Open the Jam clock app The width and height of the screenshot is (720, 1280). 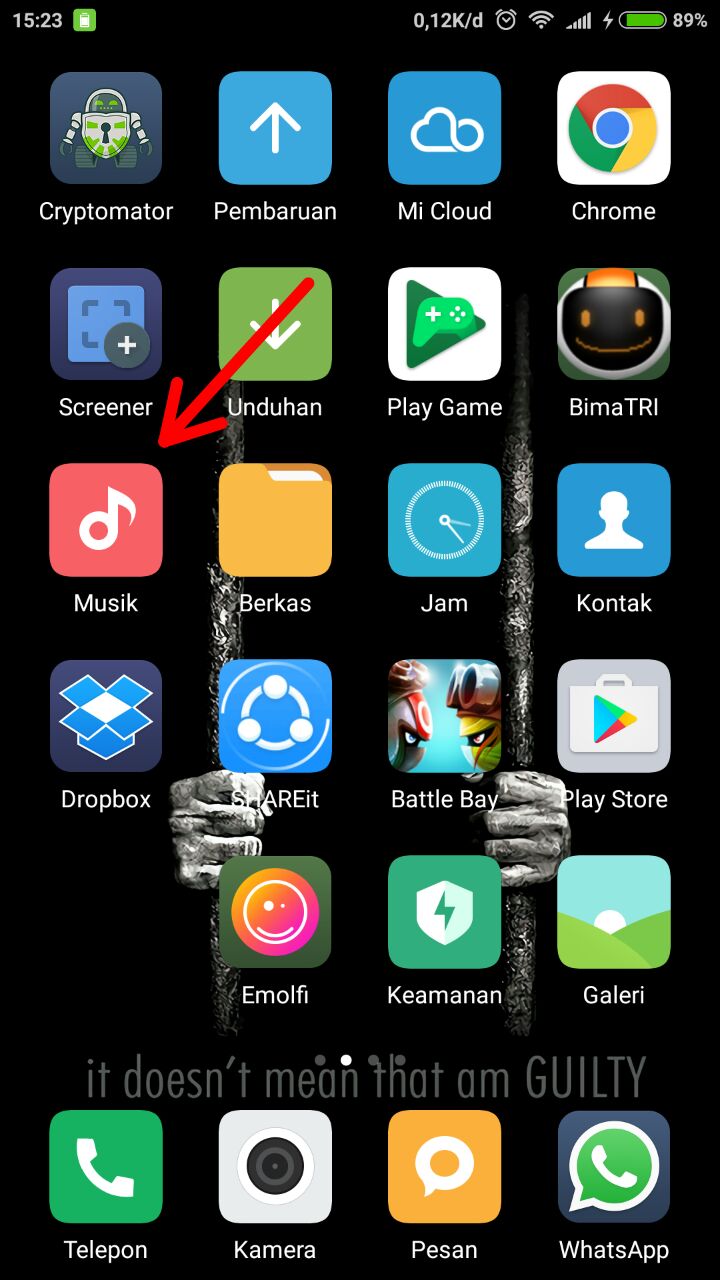coord(444,520)
